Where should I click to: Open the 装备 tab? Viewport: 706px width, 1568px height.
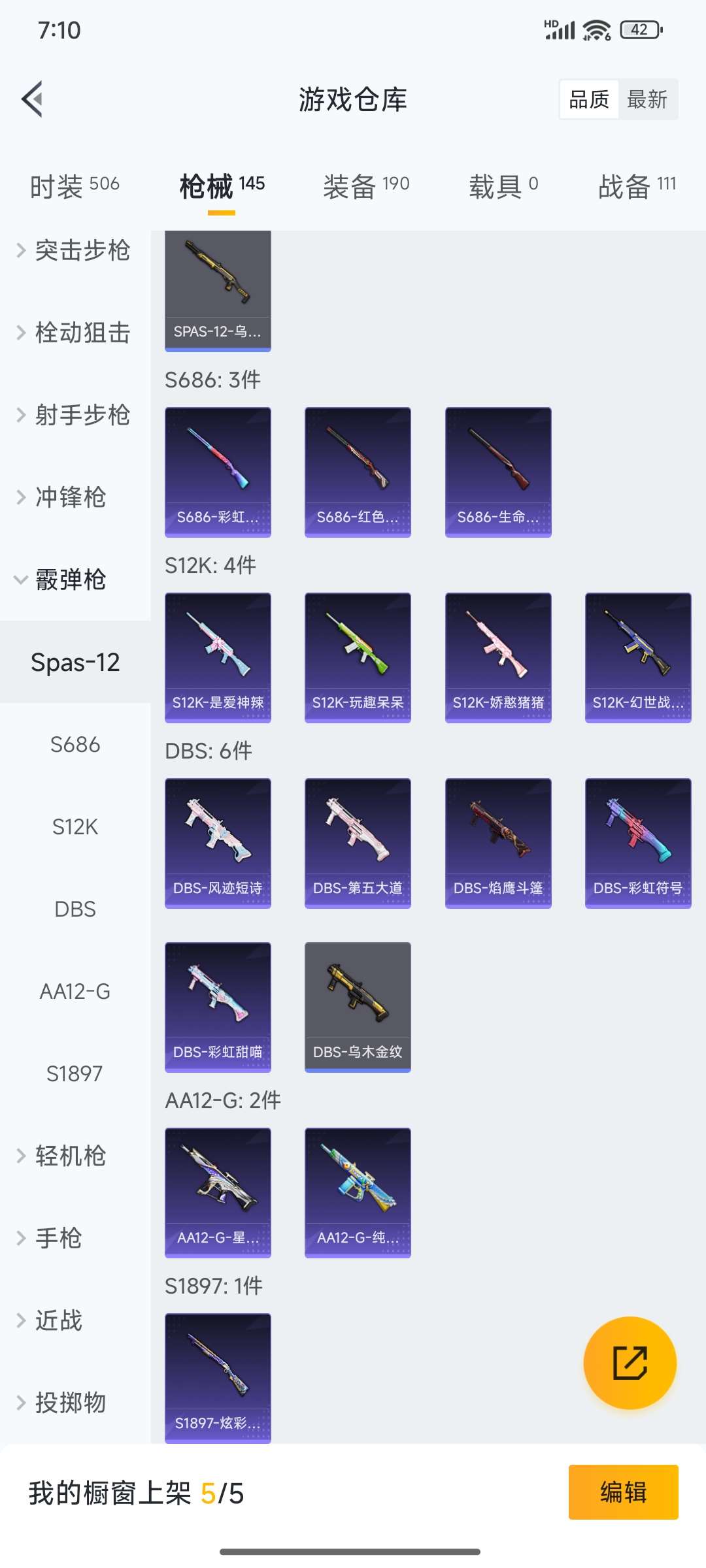click(x=350, y=184)
